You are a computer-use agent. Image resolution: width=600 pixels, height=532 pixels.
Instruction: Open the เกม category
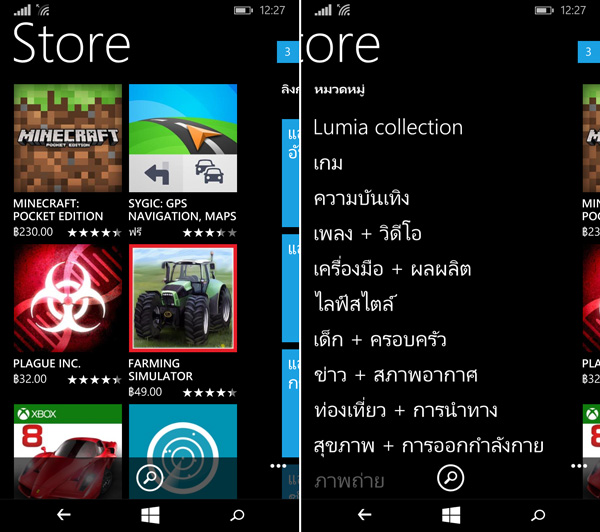point(329,163)
